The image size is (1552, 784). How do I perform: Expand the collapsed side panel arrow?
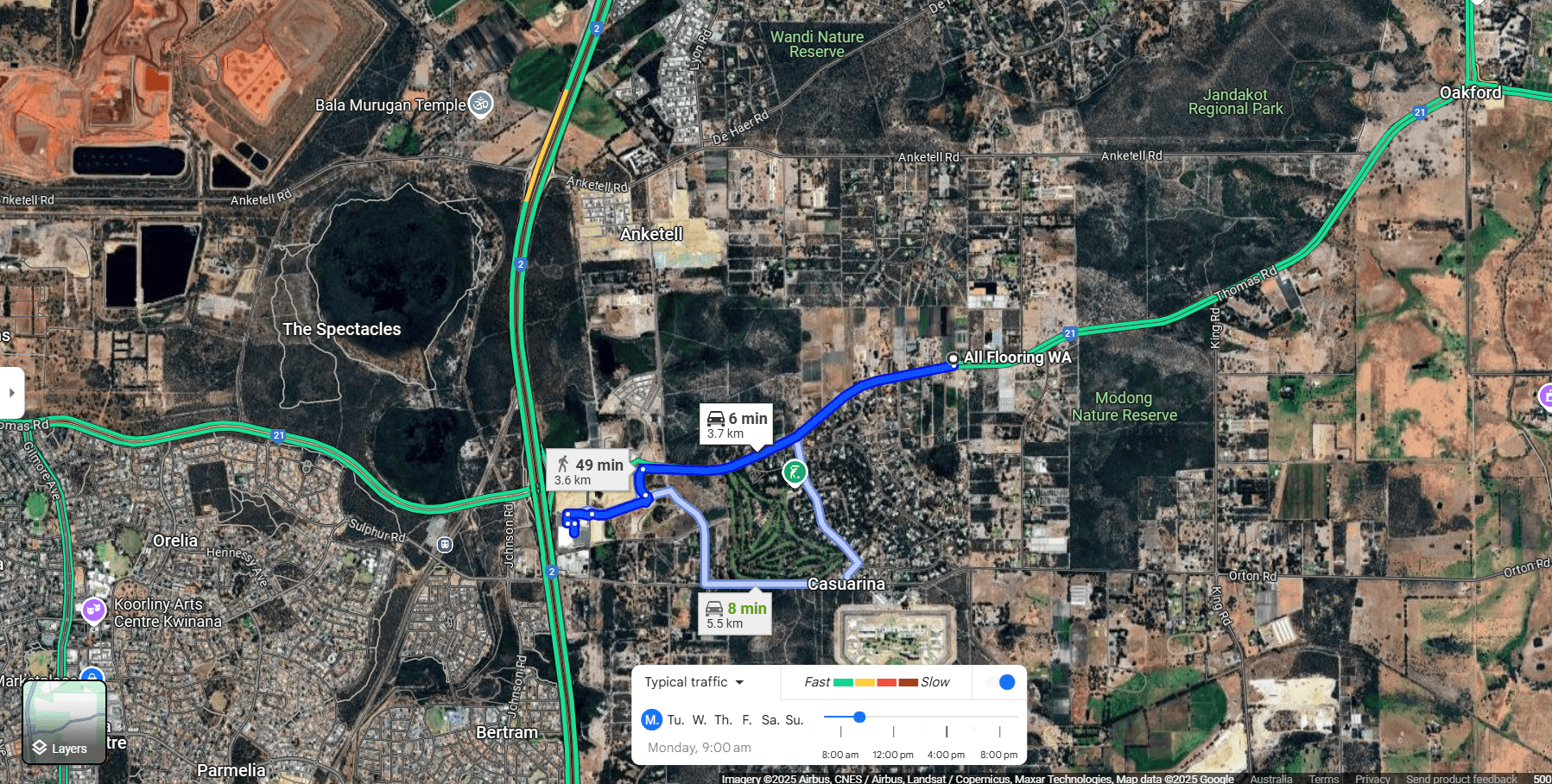[x=11, y=392]
